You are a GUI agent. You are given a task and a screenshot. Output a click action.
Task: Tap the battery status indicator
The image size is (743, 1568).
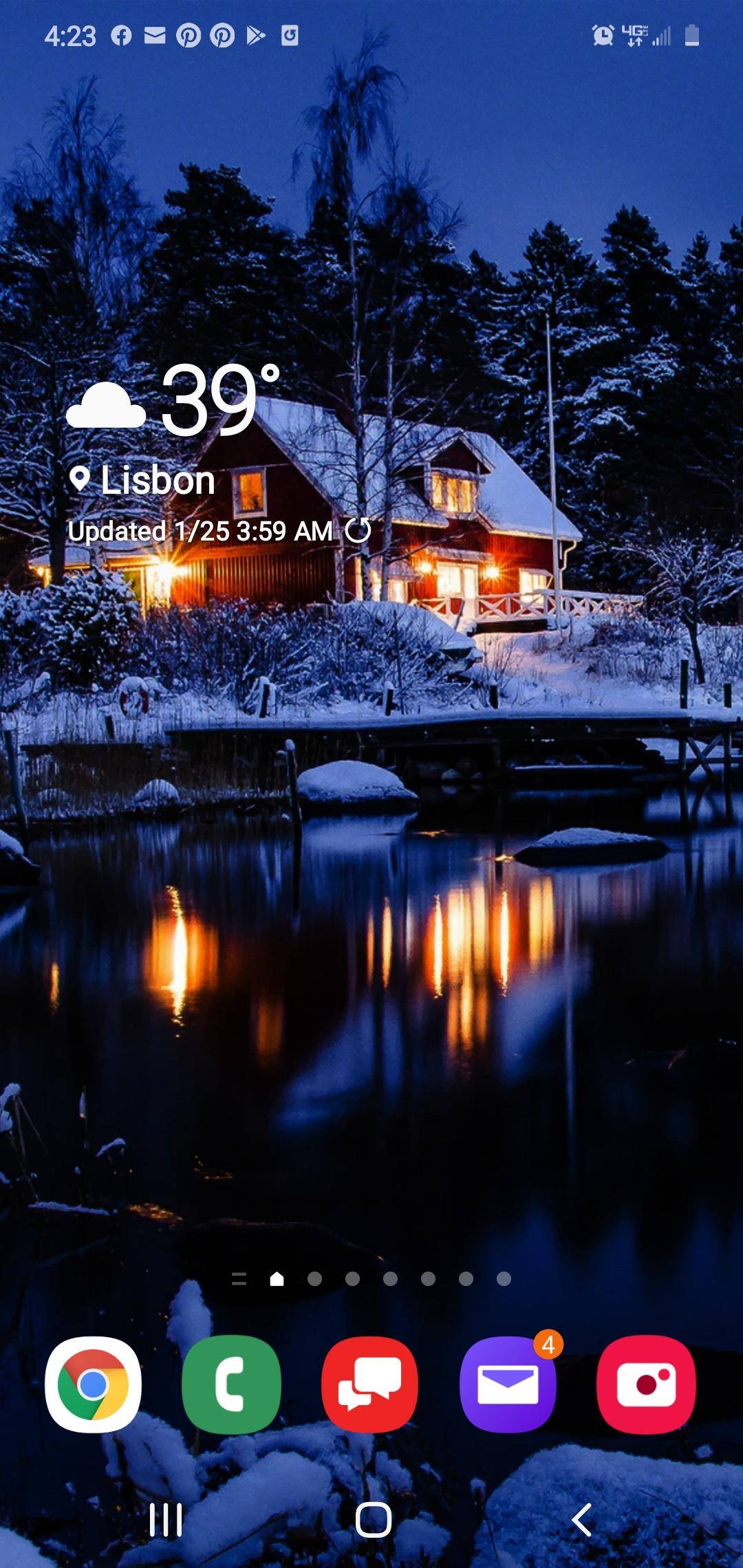click(x=691, y=36)
